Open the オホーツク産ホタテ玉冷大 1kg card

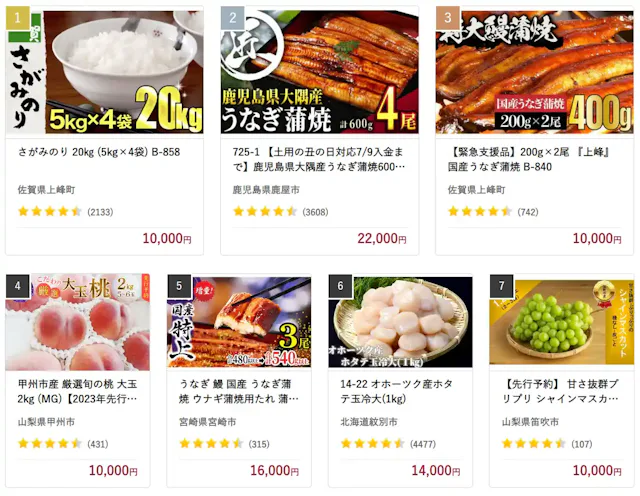pos(400,324)
